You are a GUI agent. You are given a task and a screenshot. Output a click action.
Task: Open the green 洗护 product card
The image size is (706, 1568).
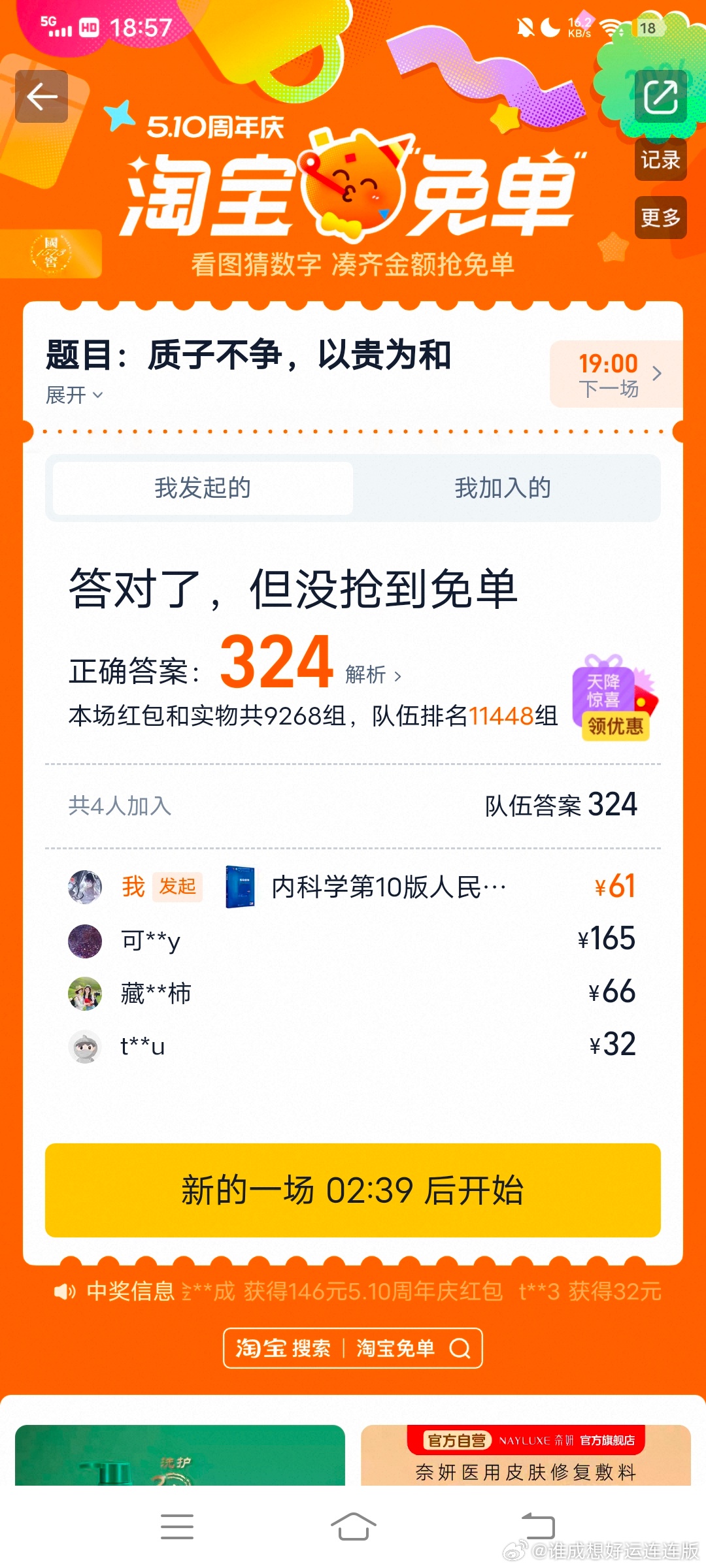[x=180, y=1455]
